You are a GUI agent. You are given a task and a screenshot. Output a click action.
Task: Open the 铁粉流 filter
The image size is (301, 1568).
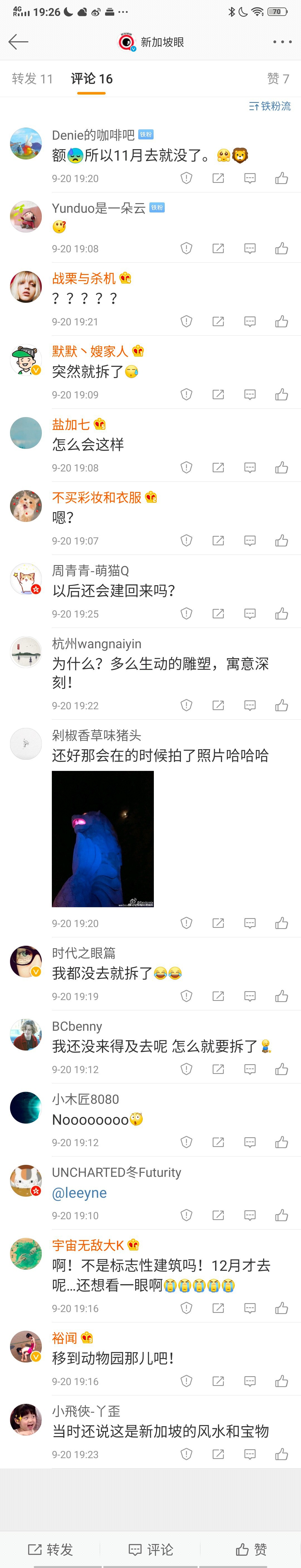pyautogui.click(x=270, y=106)
